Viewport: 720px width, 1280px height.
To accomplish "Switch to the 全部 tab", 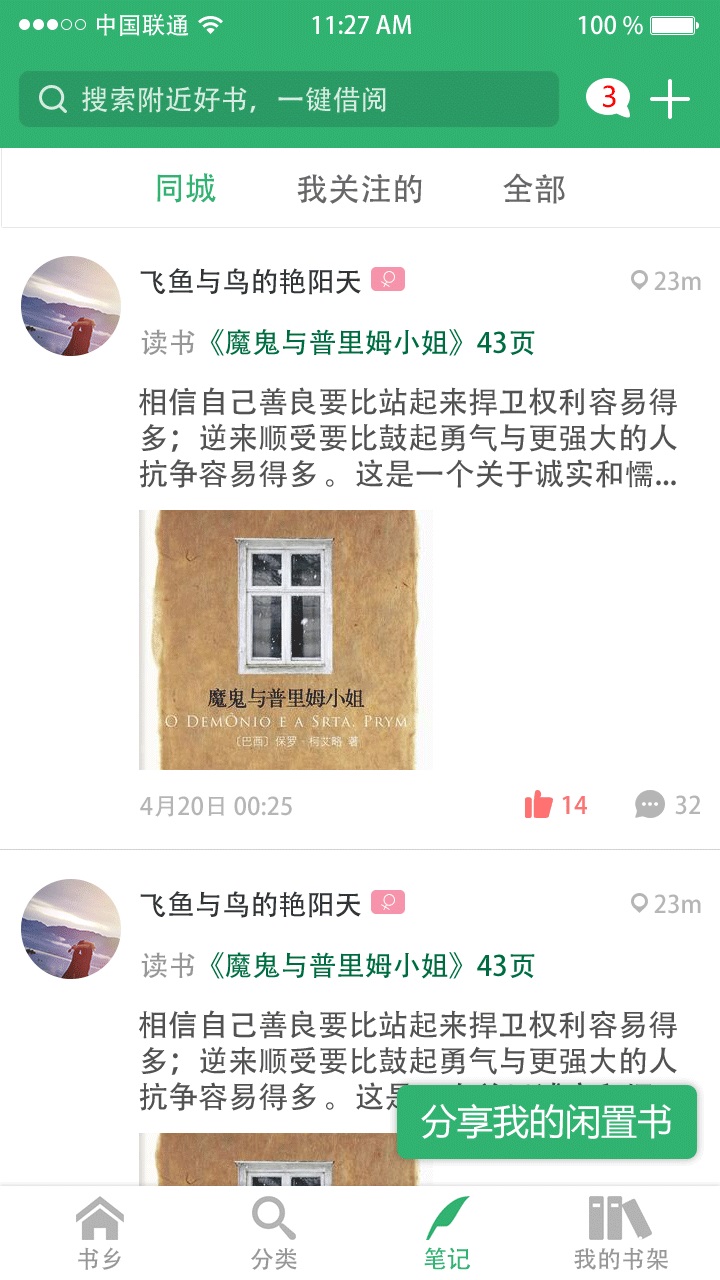I will pyautogui.click(x=534, y=188).
